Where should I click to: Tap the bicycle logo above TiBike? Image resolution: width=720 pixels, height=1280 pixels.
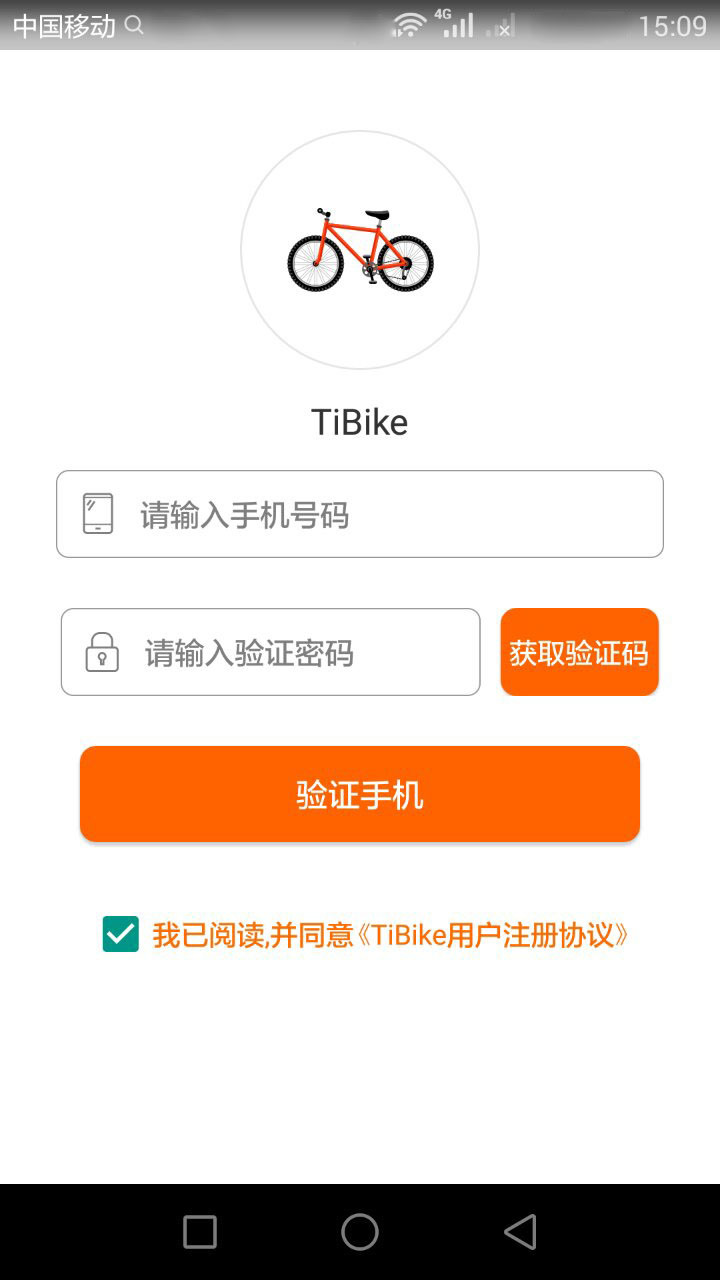point(360,248)
